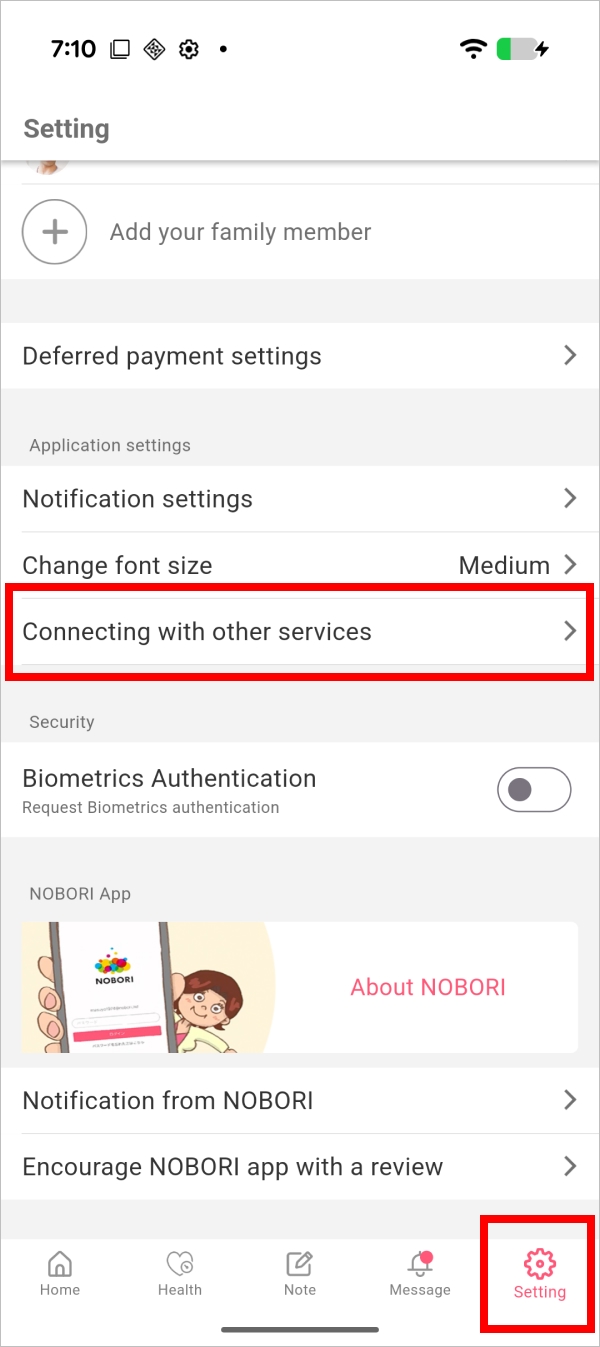Screen dimensions: 600x1347
Task: Change font size setting
Action: [300, 565]
